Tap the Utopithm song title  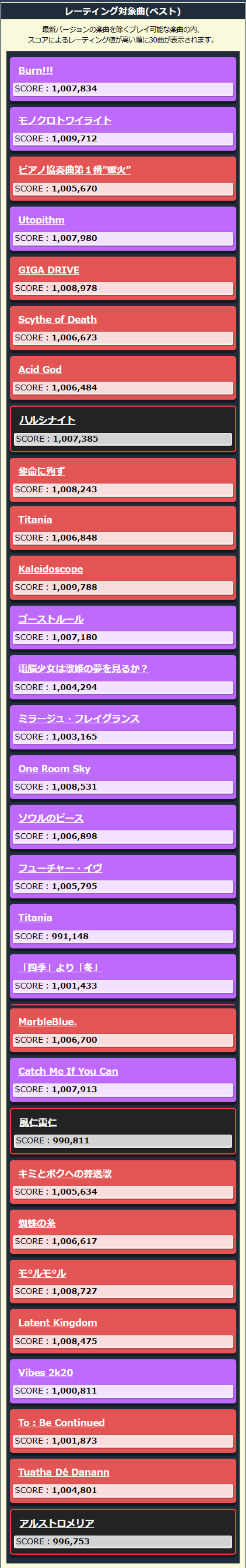tap(41, 220)
